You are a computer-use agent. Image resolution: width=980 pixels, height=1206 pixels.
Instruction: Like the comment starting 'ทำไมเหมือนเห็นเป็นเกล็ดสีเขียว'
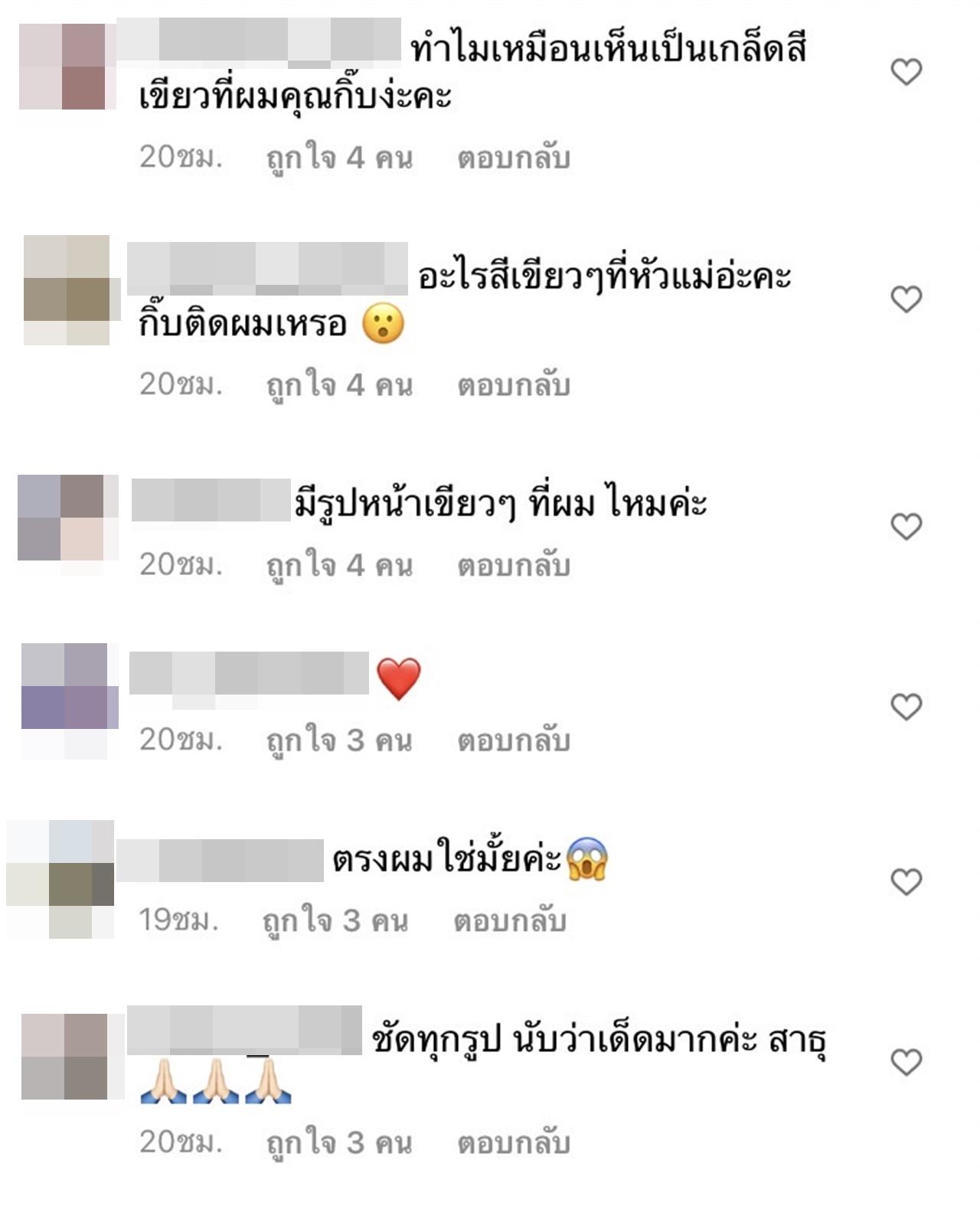[x=906, y=72]
